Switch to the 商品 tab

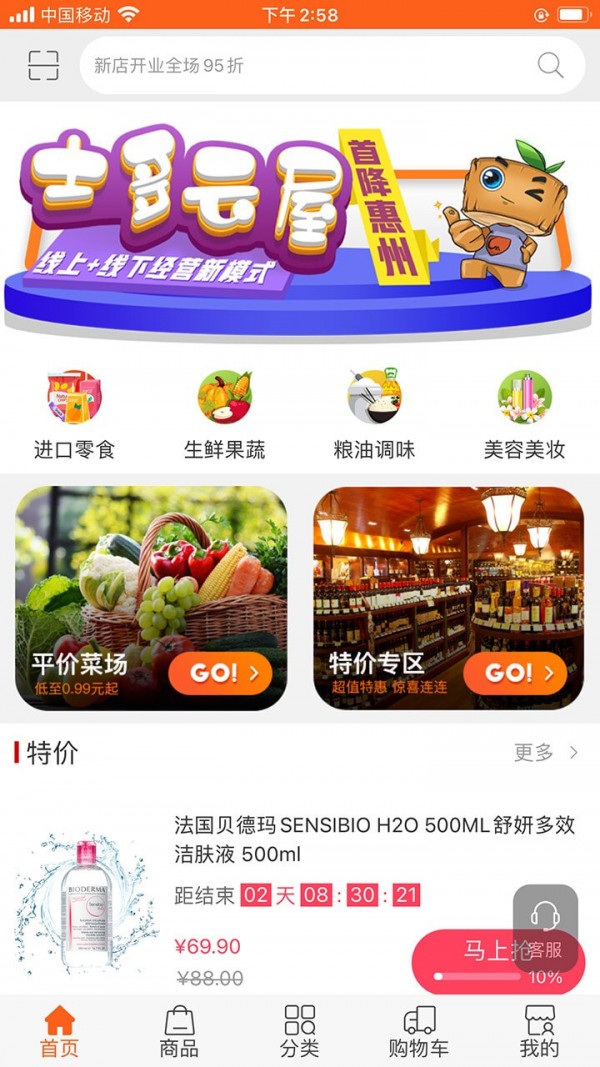pos(179,1032)
